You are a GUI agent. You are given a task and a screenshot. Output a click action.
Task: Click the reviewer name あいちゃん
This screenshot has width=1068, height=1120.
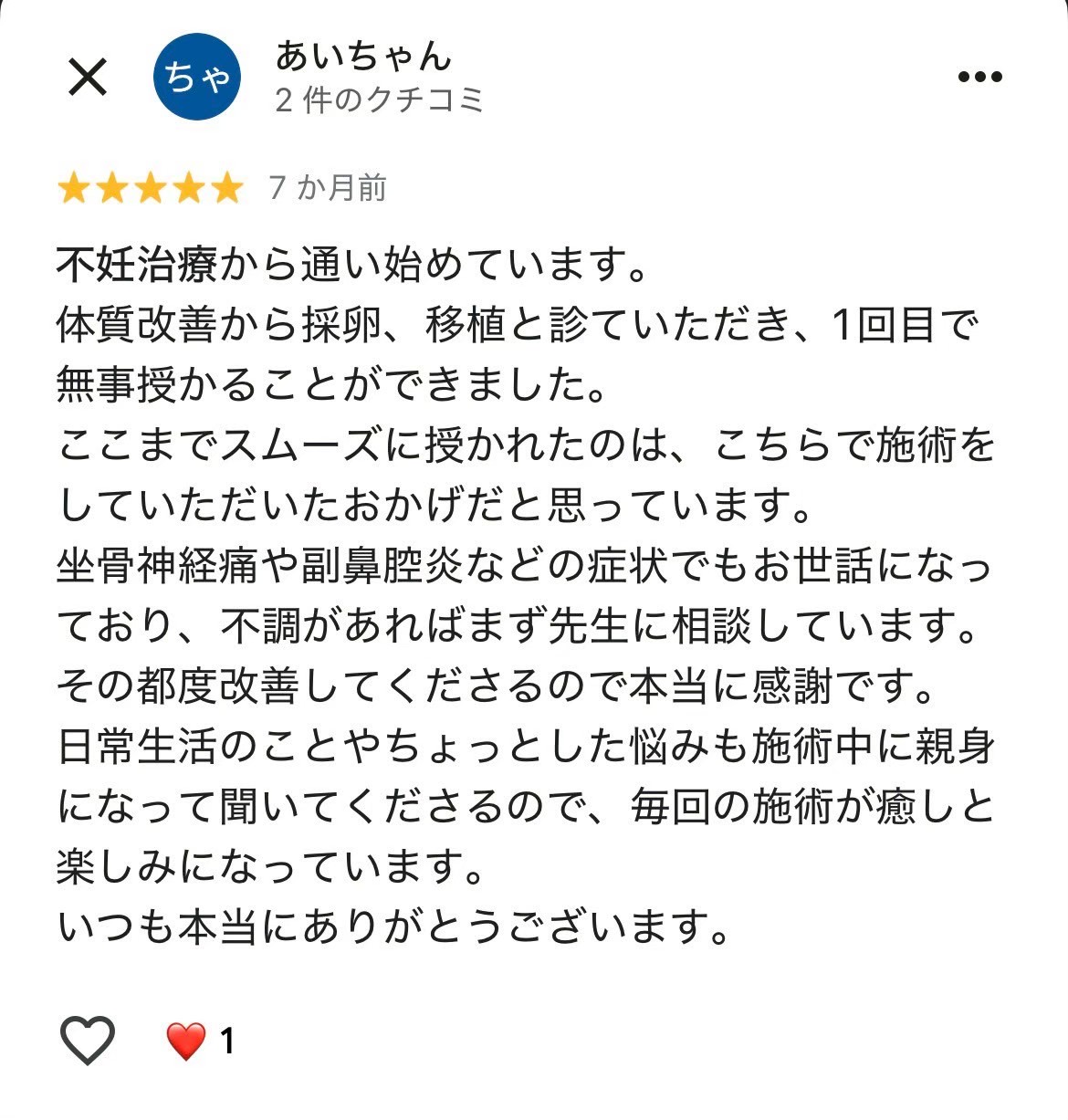point(364,57)
